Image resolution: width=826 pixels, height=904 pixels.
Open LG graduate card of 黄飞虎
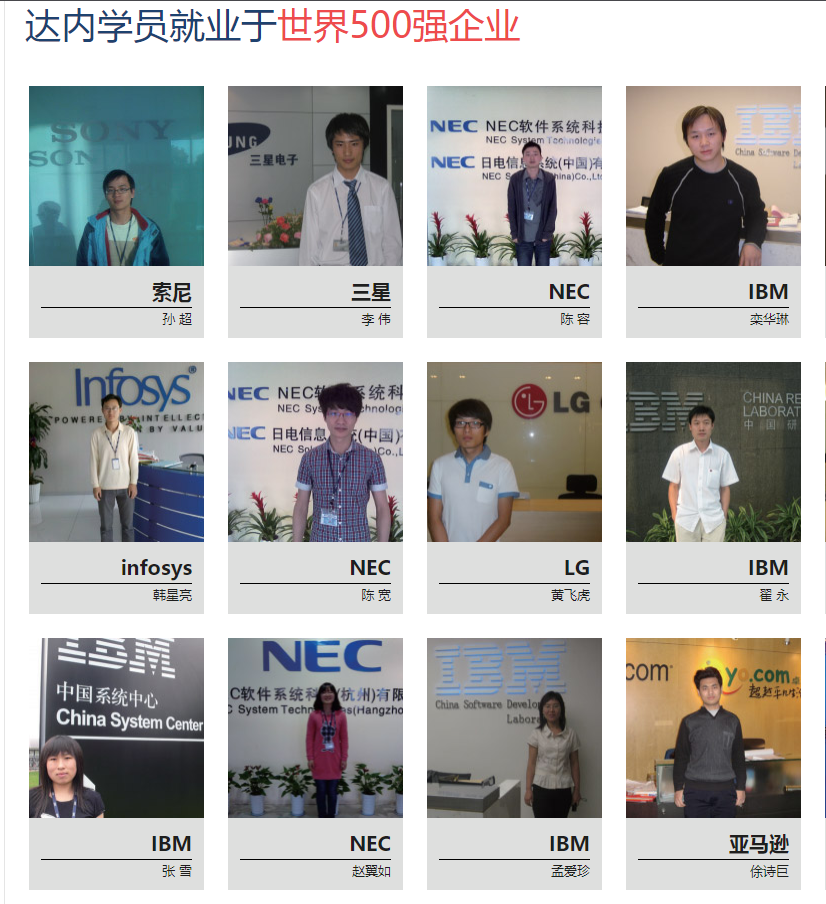(514, 487)
